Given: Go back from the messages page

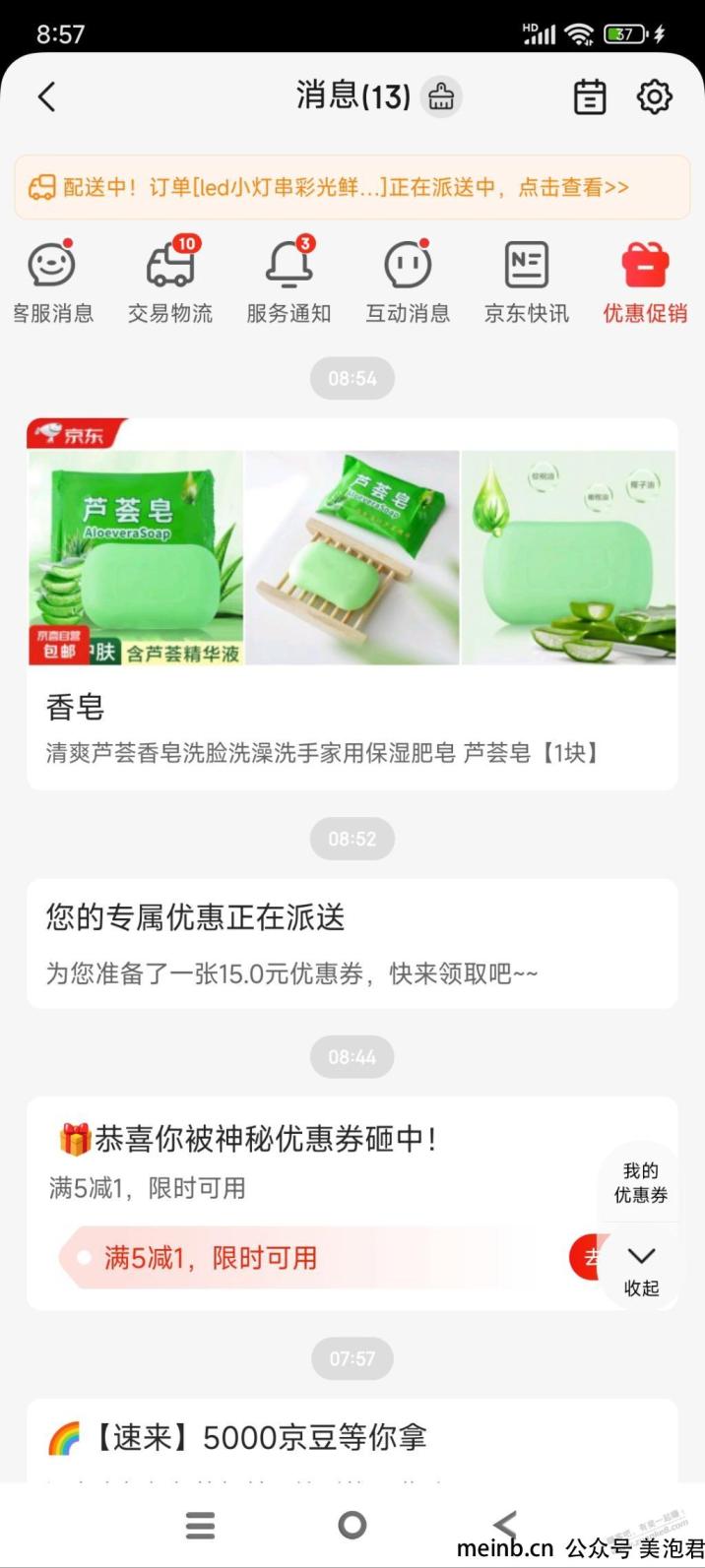Looking at the screenshot, I should [x=46, y=96].
